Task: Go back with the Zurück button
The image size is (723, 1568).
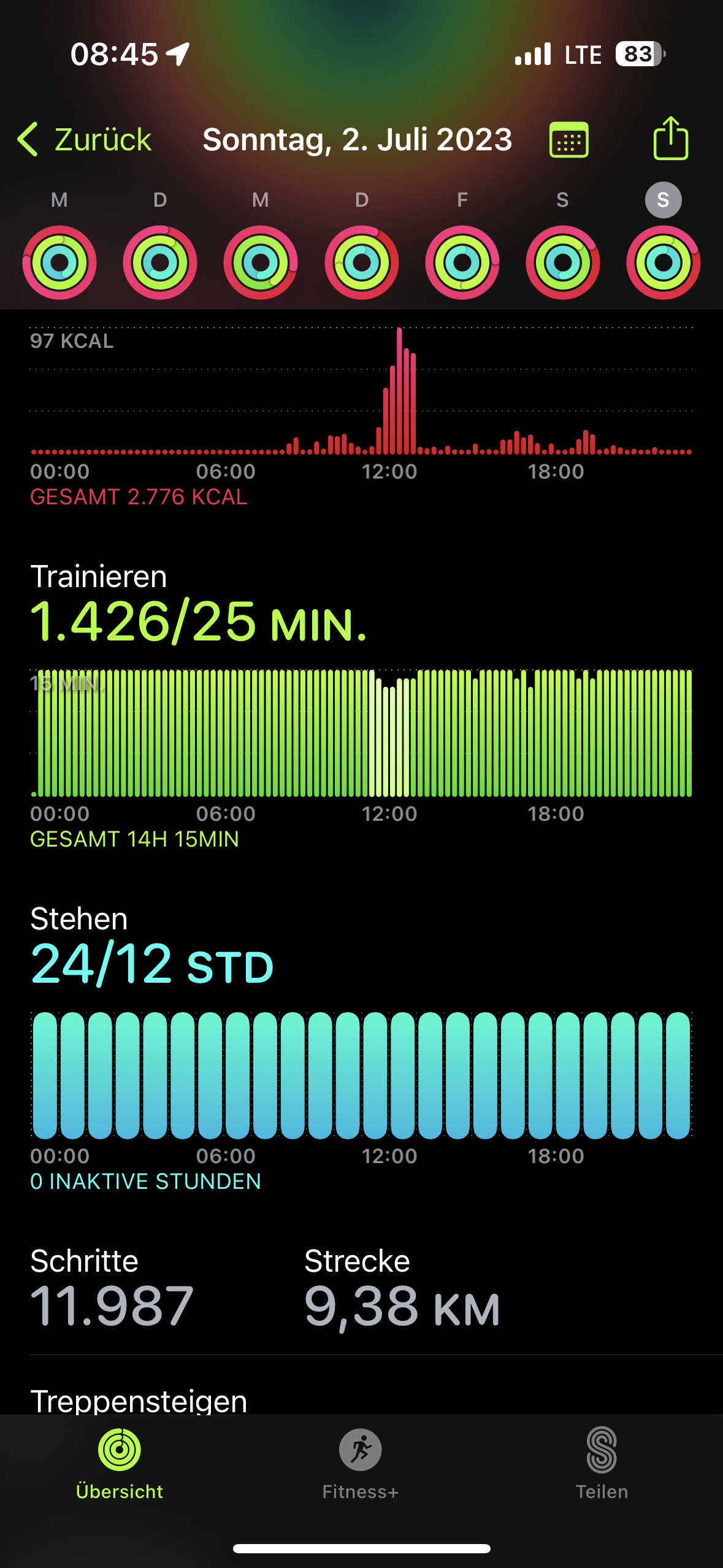Action: tap(85, 139)
